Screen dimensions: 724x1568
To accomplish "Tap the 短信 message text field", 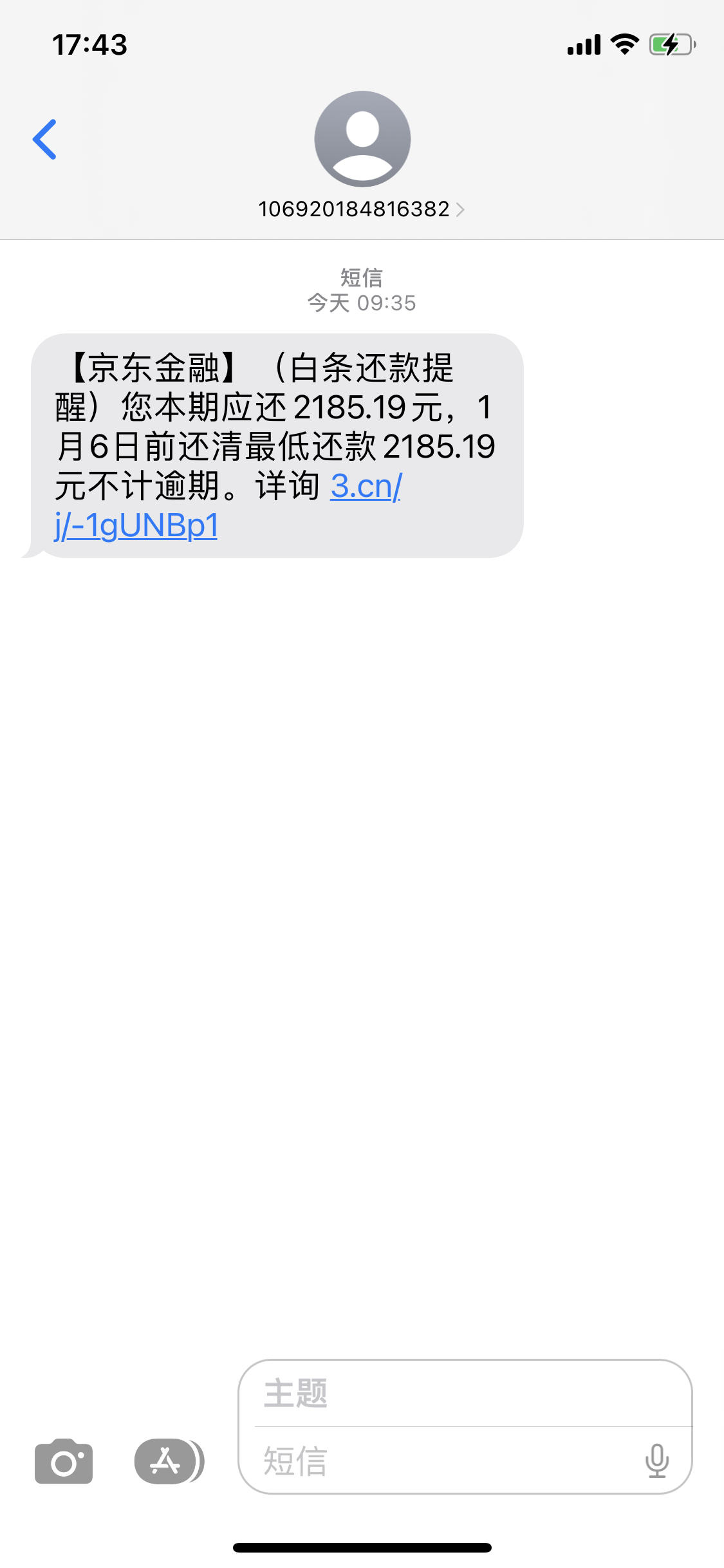I will click(x=444, y=1461).
